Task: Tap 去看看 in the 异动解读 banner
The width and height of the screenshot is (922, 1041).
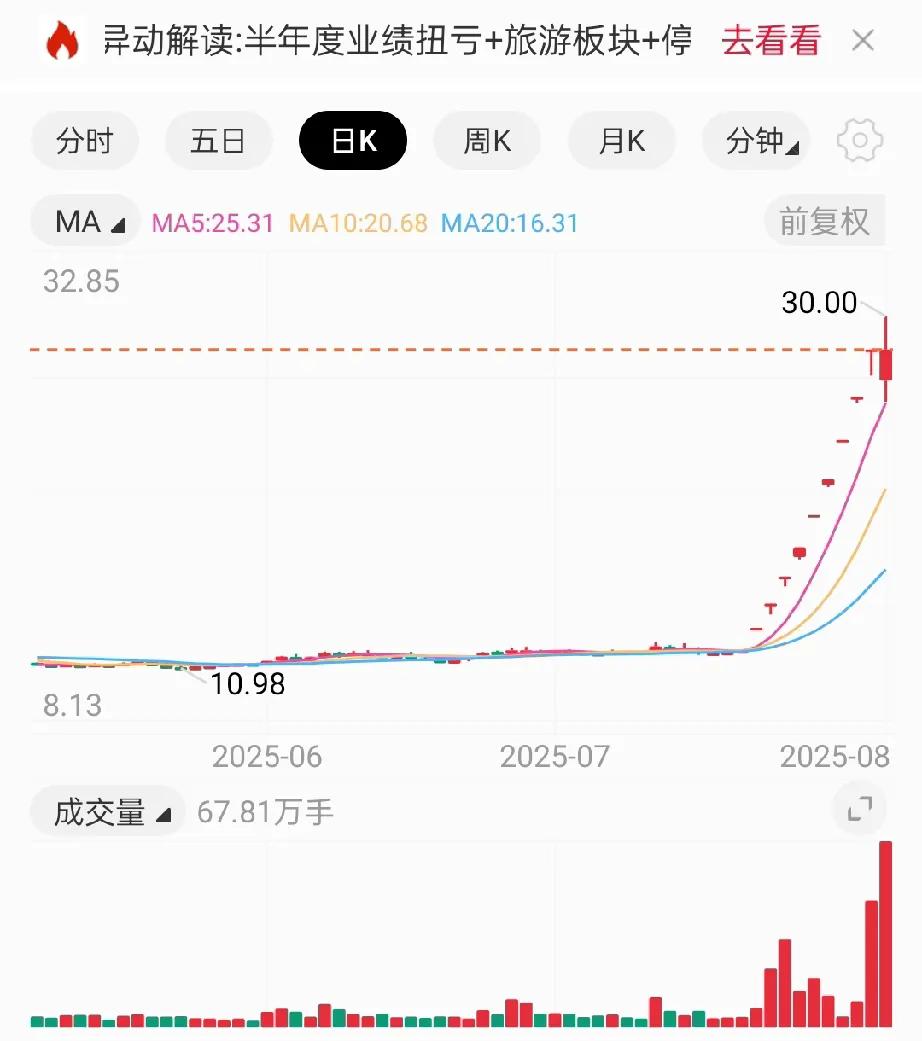Action: point(770,40)
